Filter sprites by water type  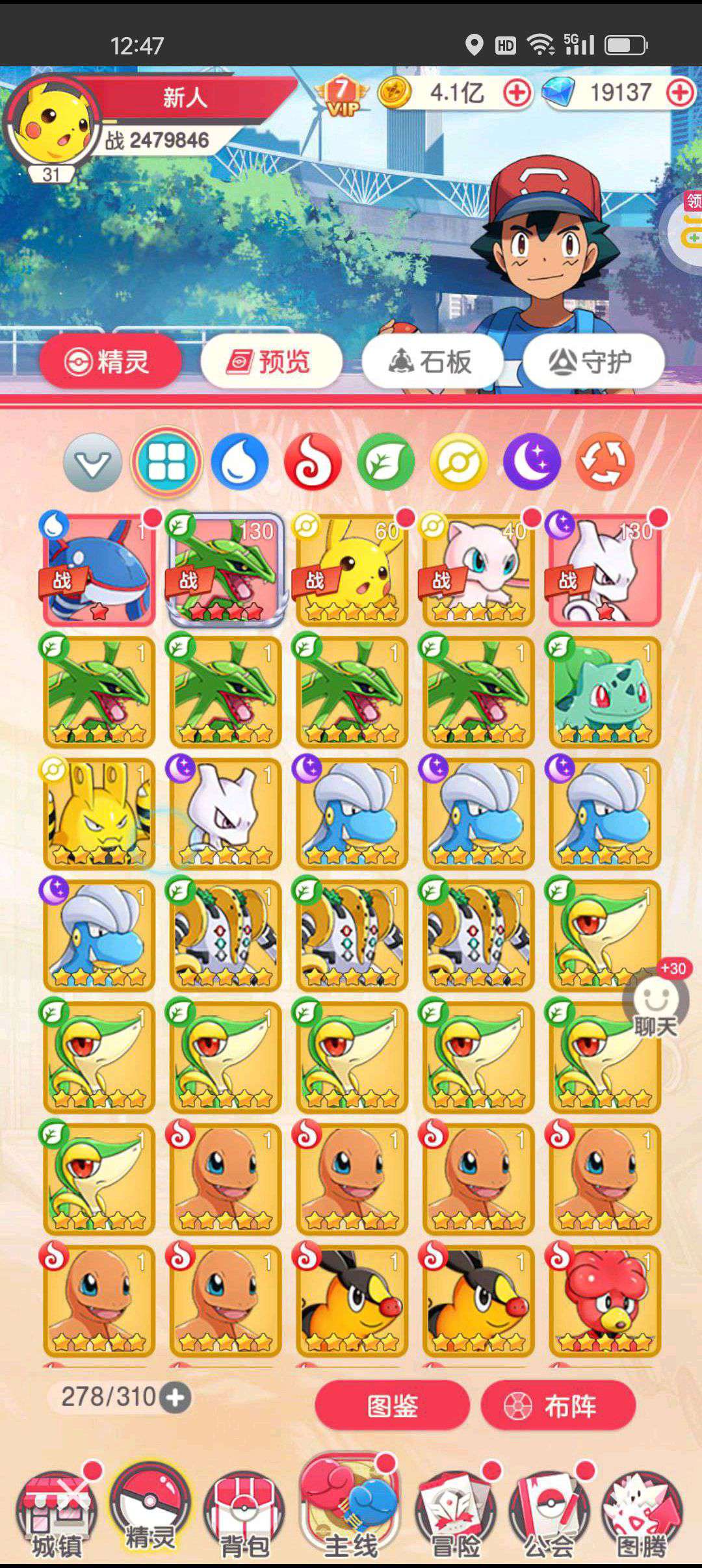pos(240,462)
